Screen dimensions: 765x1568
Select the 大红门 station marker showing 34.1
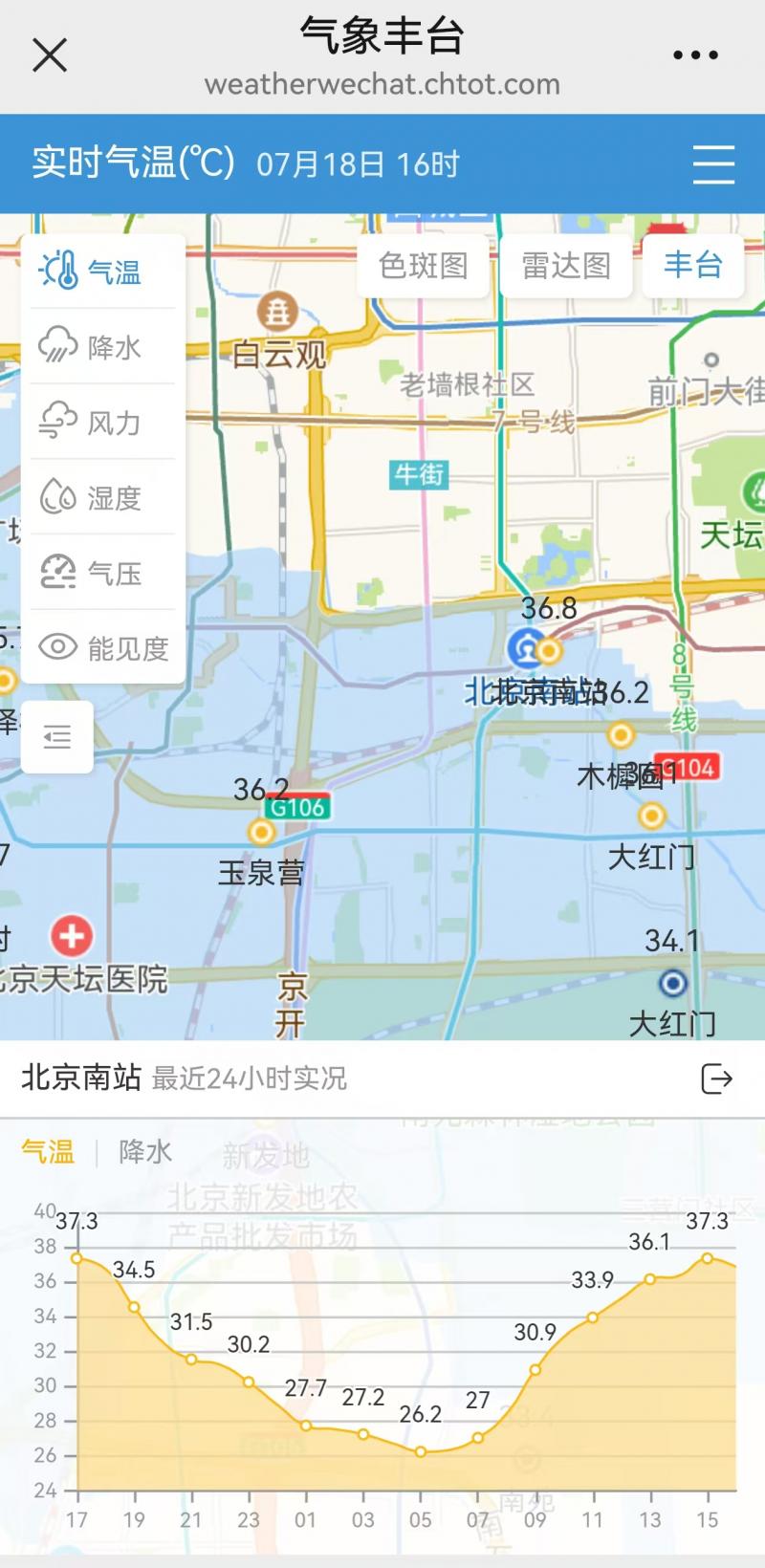click(672, 983)
